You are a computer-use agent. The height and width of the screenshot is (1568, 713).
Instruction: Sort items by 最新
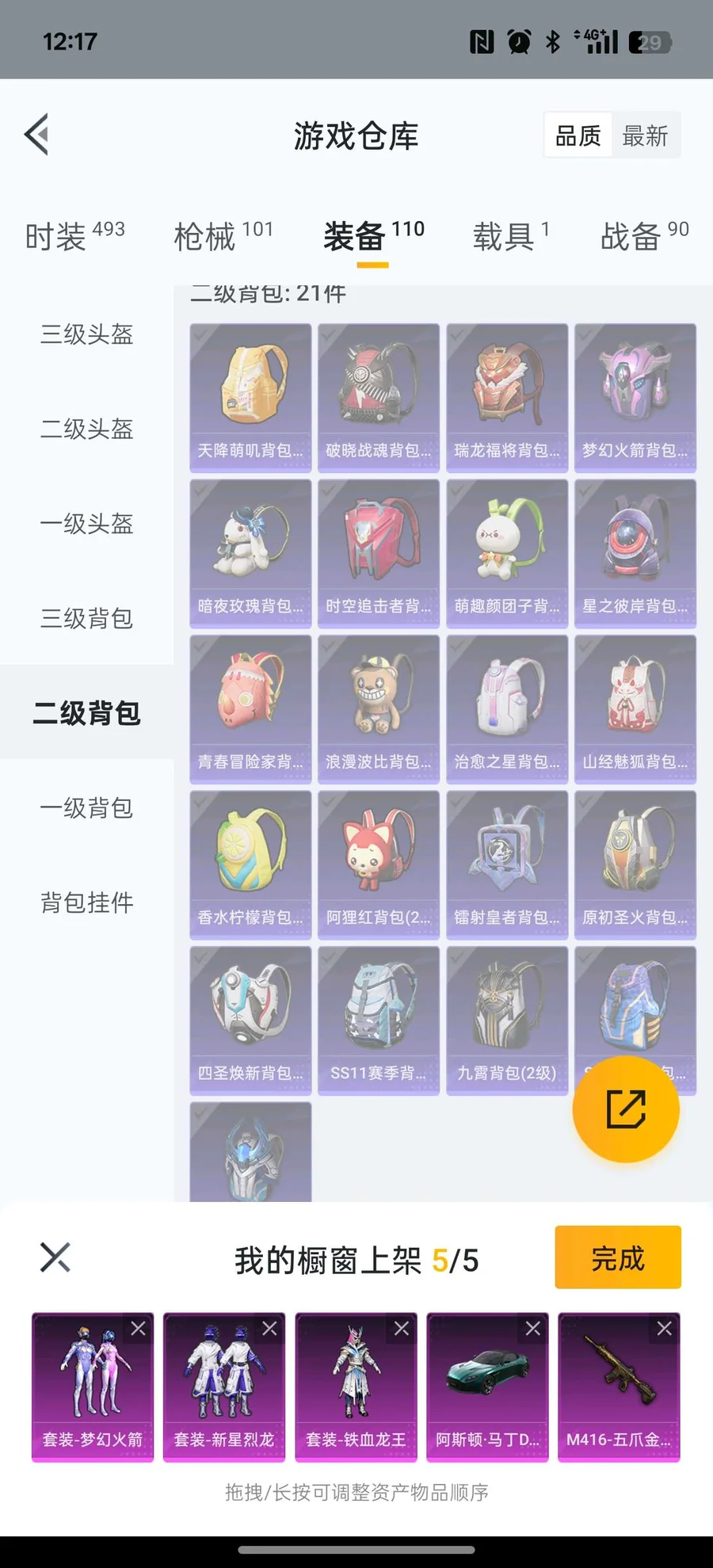[x=645, y=135]
